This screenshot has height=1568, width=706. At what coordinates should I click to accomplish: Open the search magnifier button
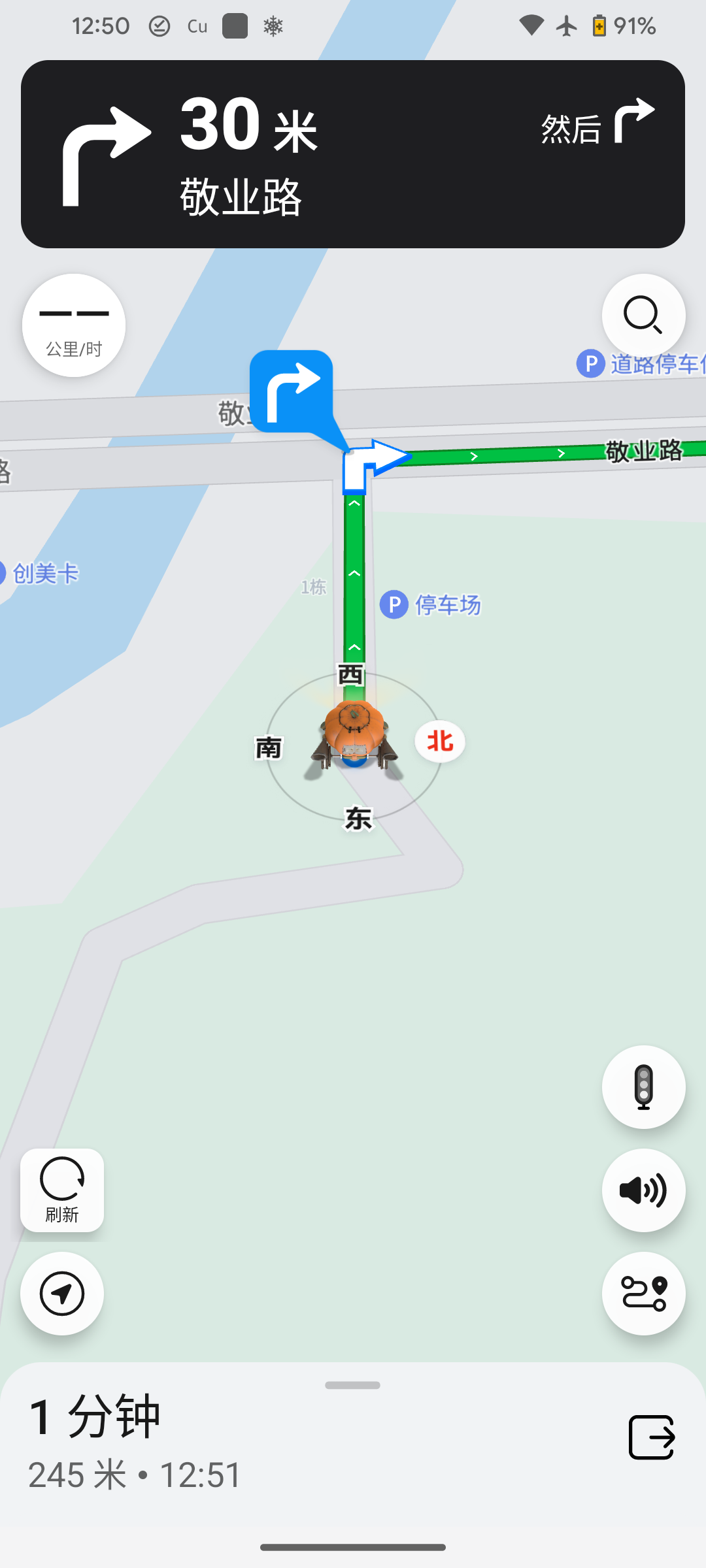[643, 316]
